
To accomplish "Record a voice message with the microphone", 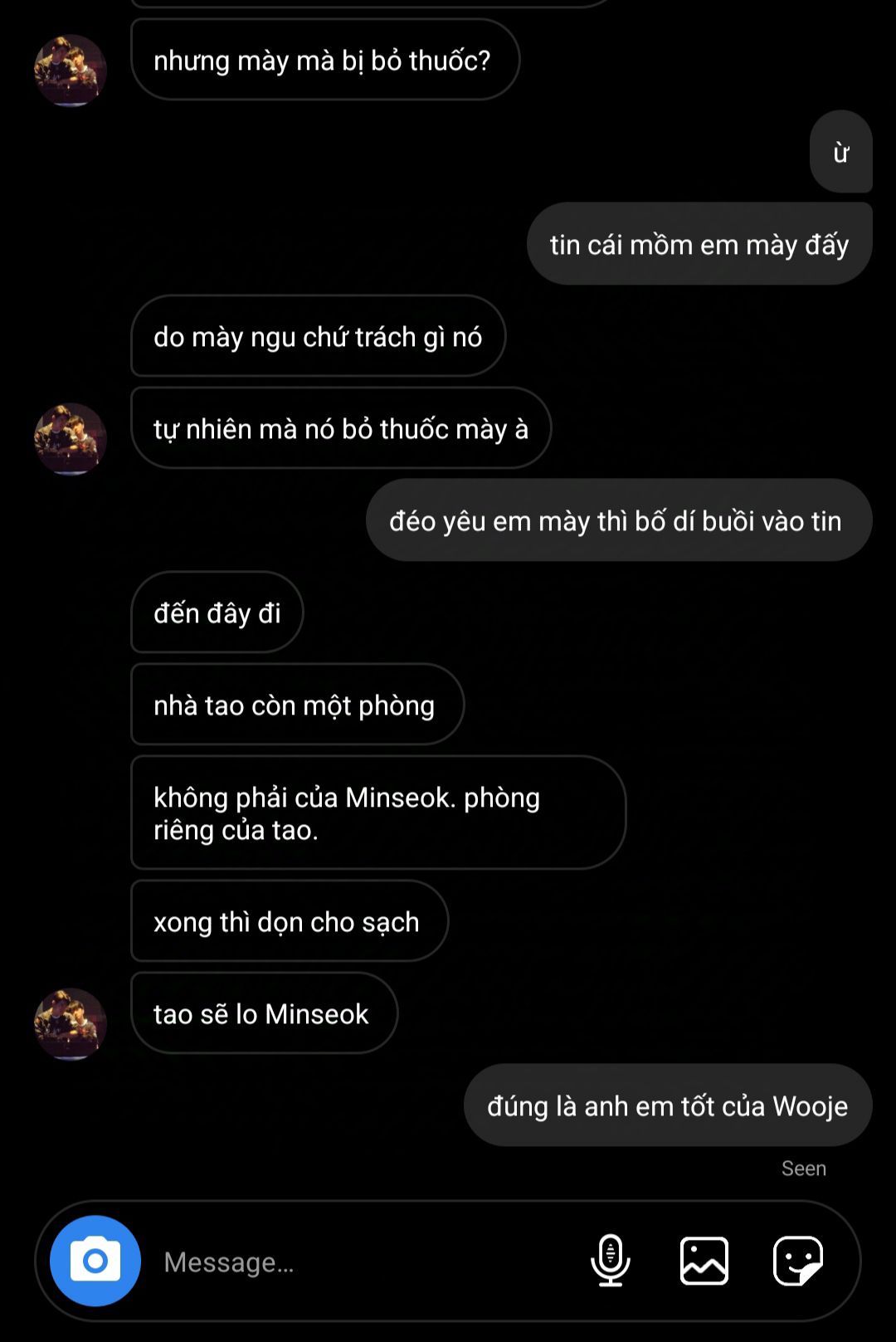I will [611, 1261].
